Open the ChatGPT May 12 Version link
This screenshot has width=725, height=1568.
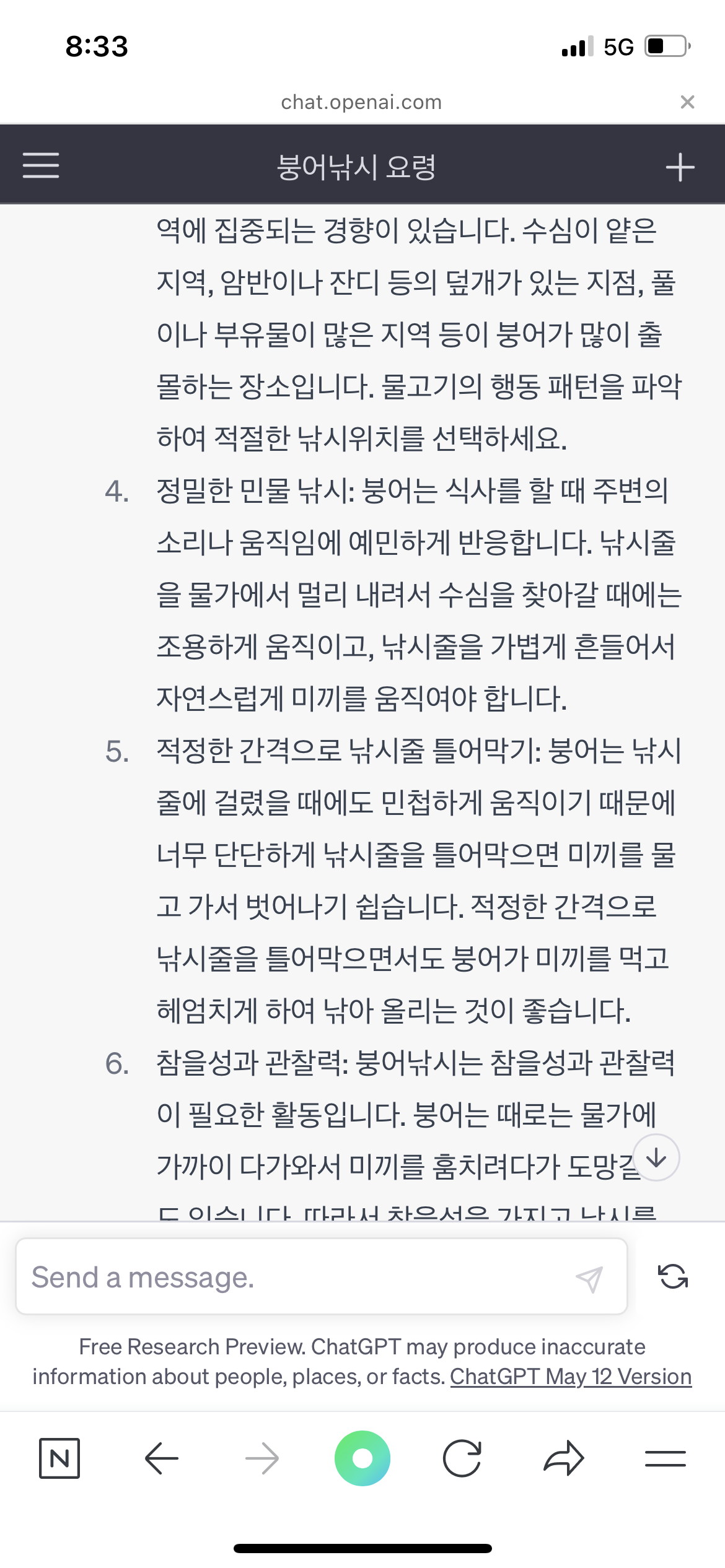click(x=571, y=1376)
